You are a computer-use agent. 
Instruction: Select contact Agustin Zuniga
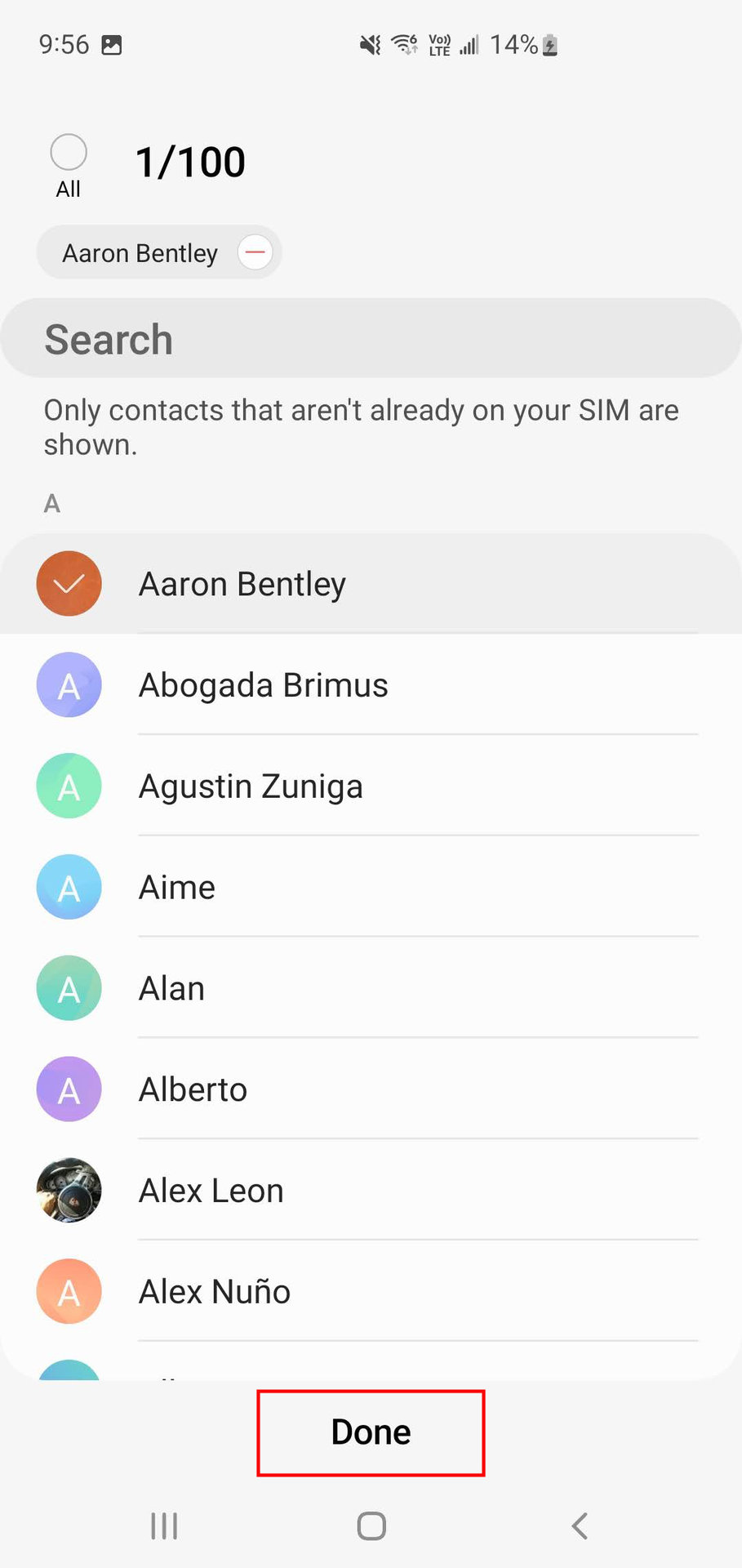[251, 786]
